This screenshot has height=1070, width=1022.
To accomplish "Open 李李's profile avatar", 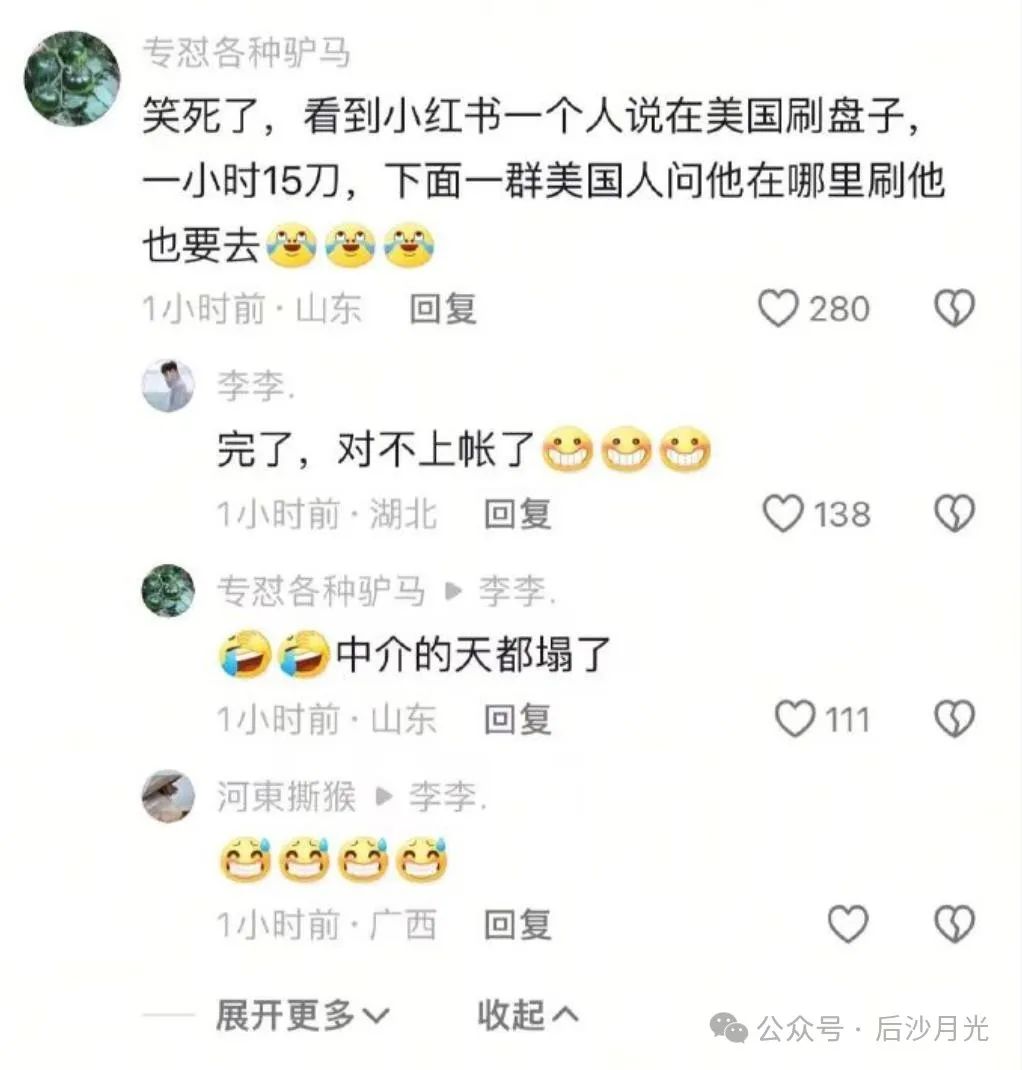I will 168,385.
